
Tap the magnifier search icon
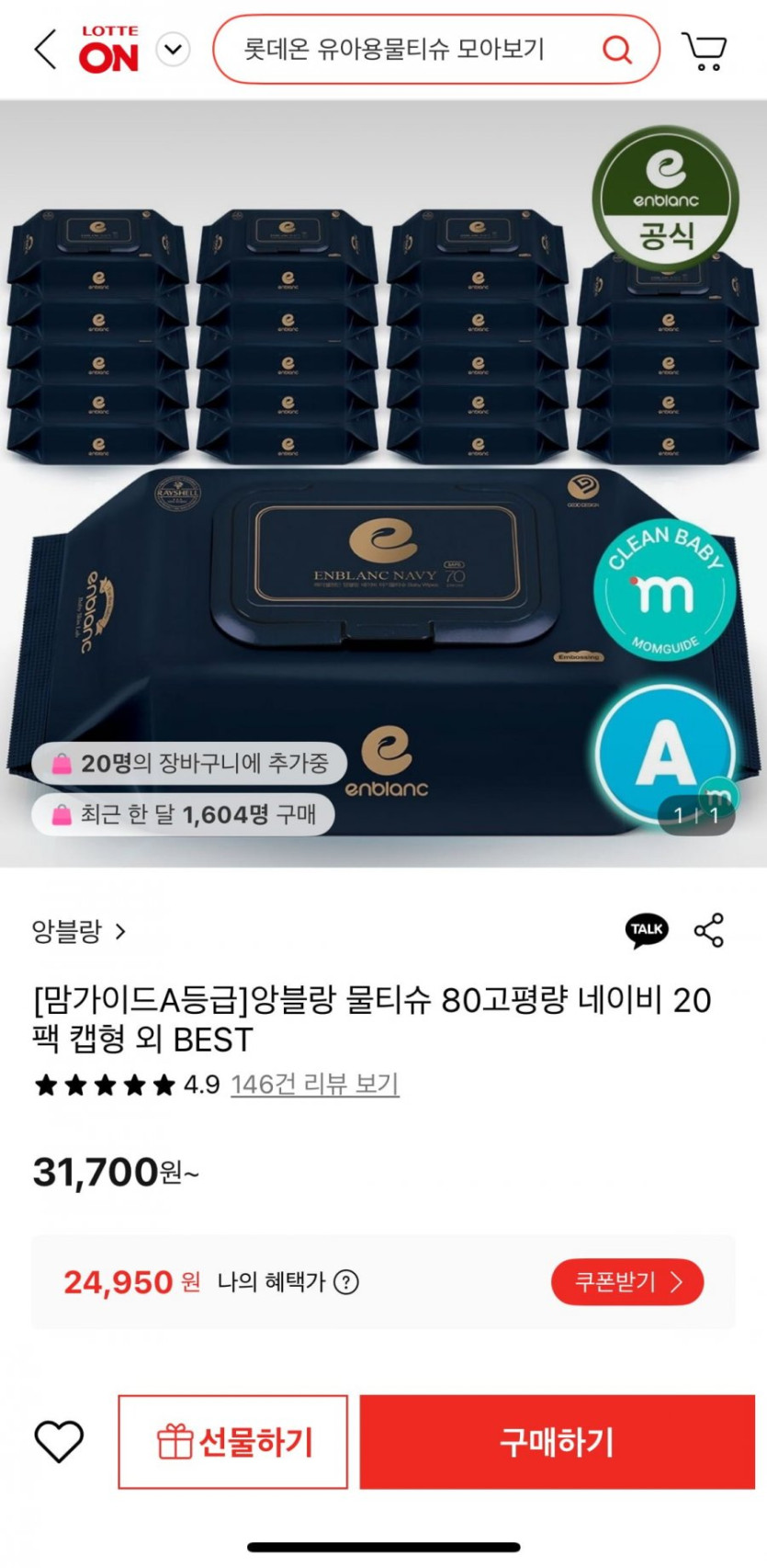(617, 50)
